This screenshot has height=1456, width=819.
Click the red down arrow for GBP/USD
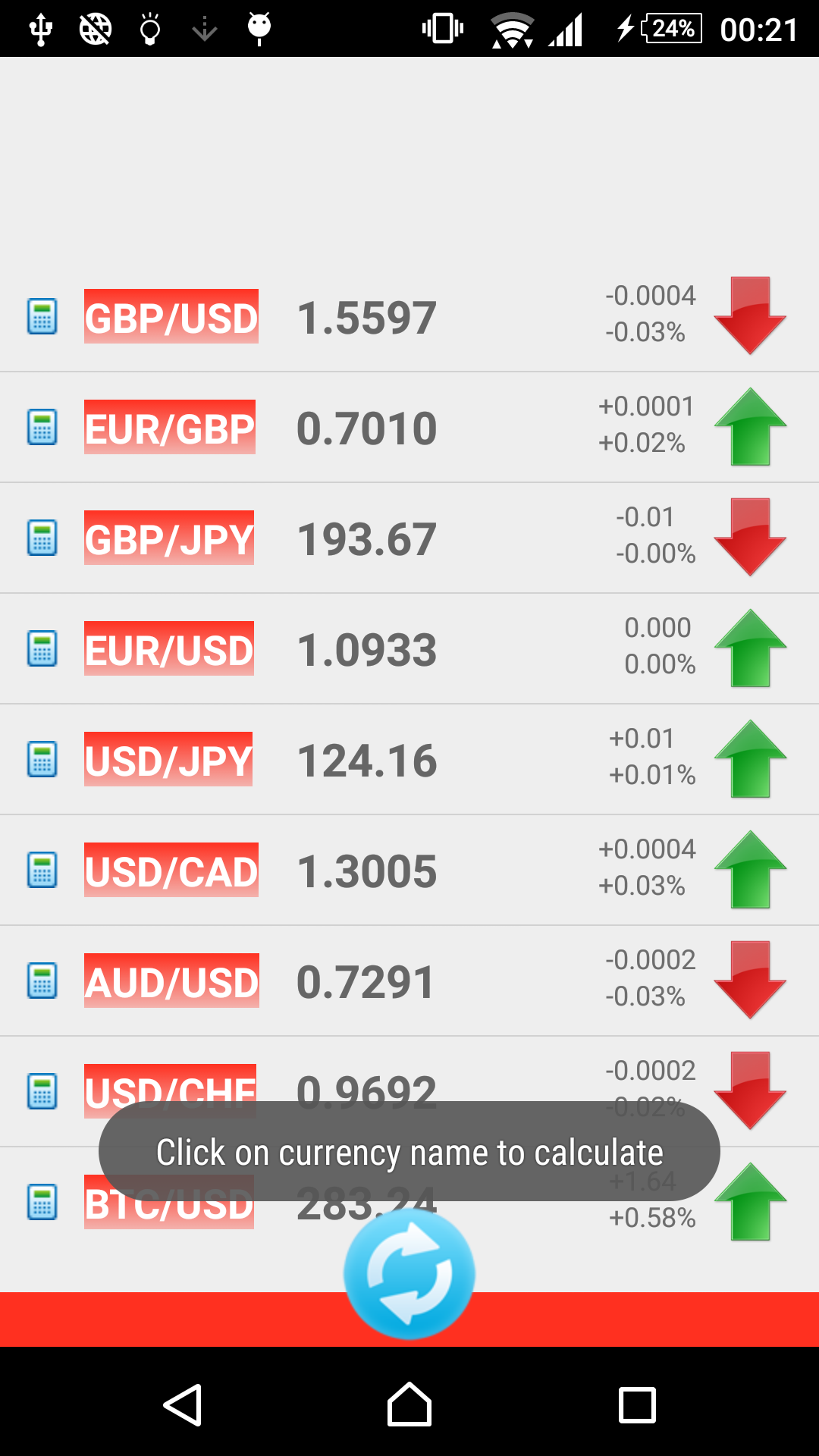(749, 316)
